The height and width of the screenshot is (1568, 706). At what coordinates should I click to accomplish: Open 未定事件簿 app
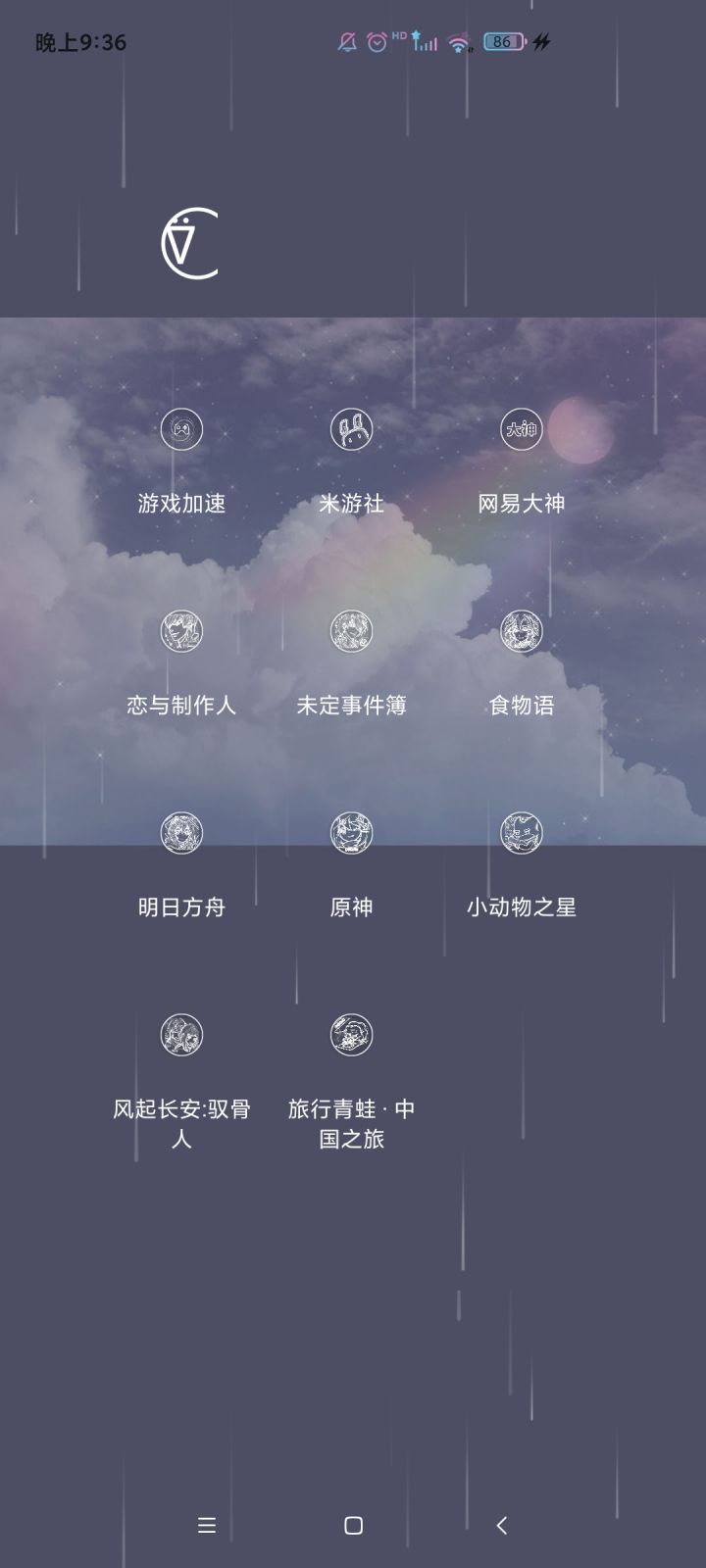(x=351, y=632)
